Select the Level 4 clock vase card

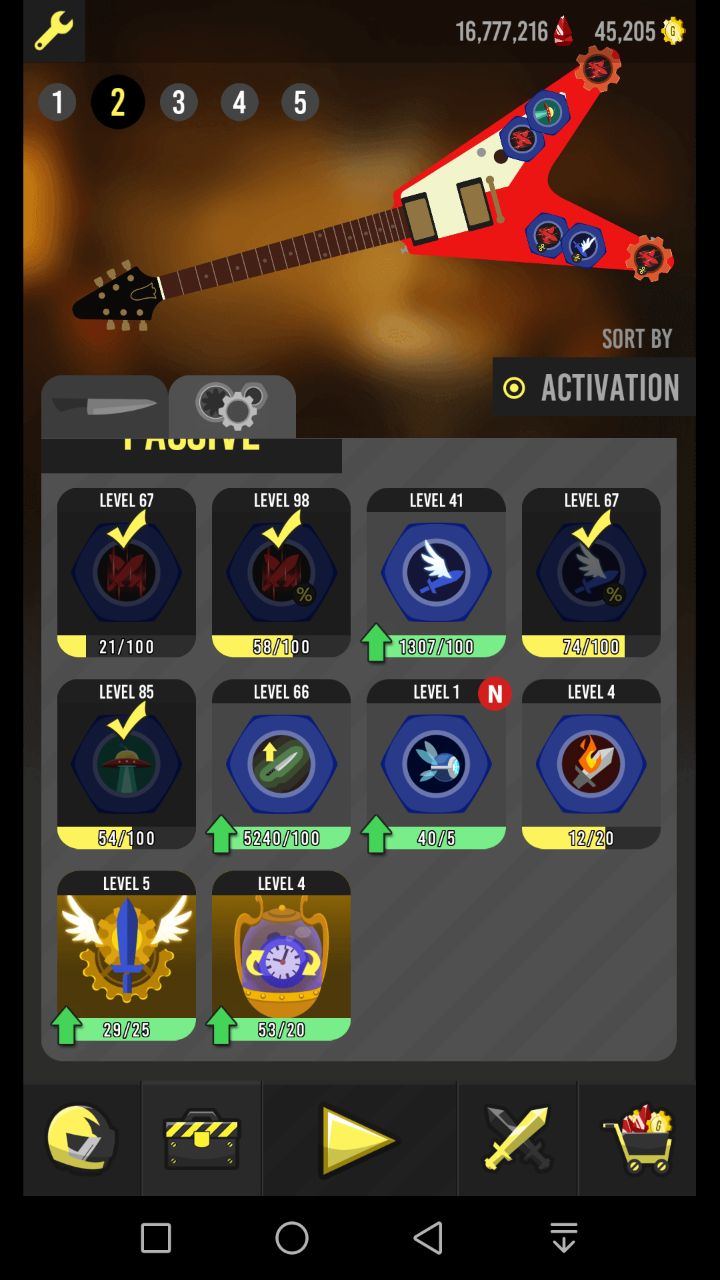coord(281,955)
